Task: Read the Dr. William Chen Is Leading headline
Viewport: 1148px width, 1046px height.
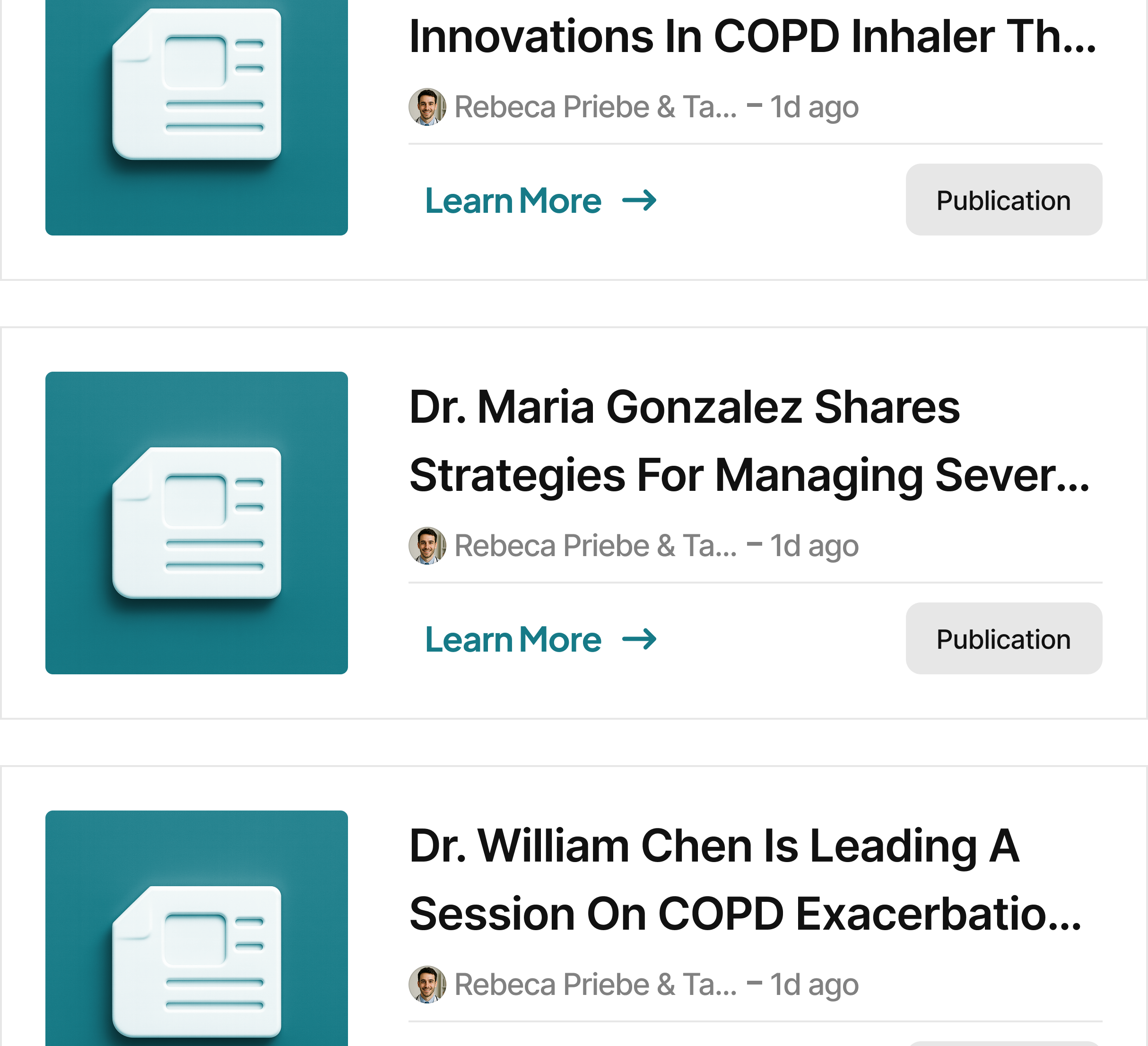Action: point(745,879)
